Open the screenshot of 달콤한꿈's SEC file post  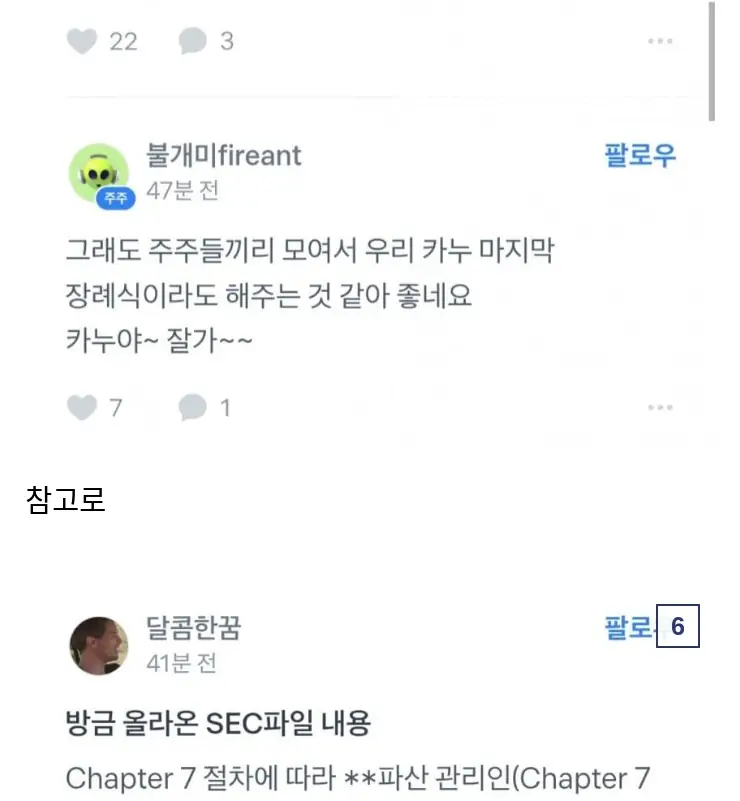click(x=370, y=720)
